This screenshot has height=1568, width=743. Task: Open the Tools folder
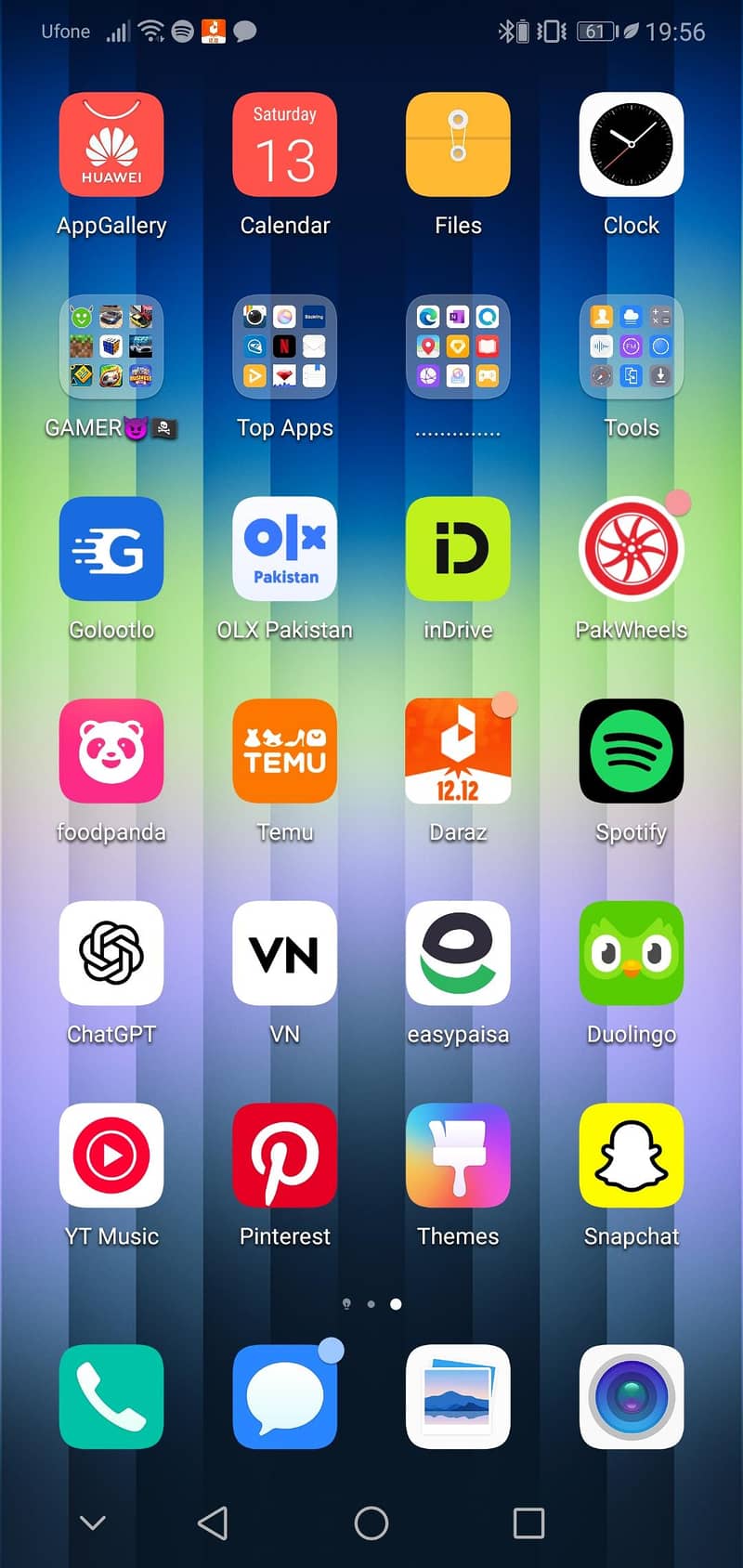632,346
